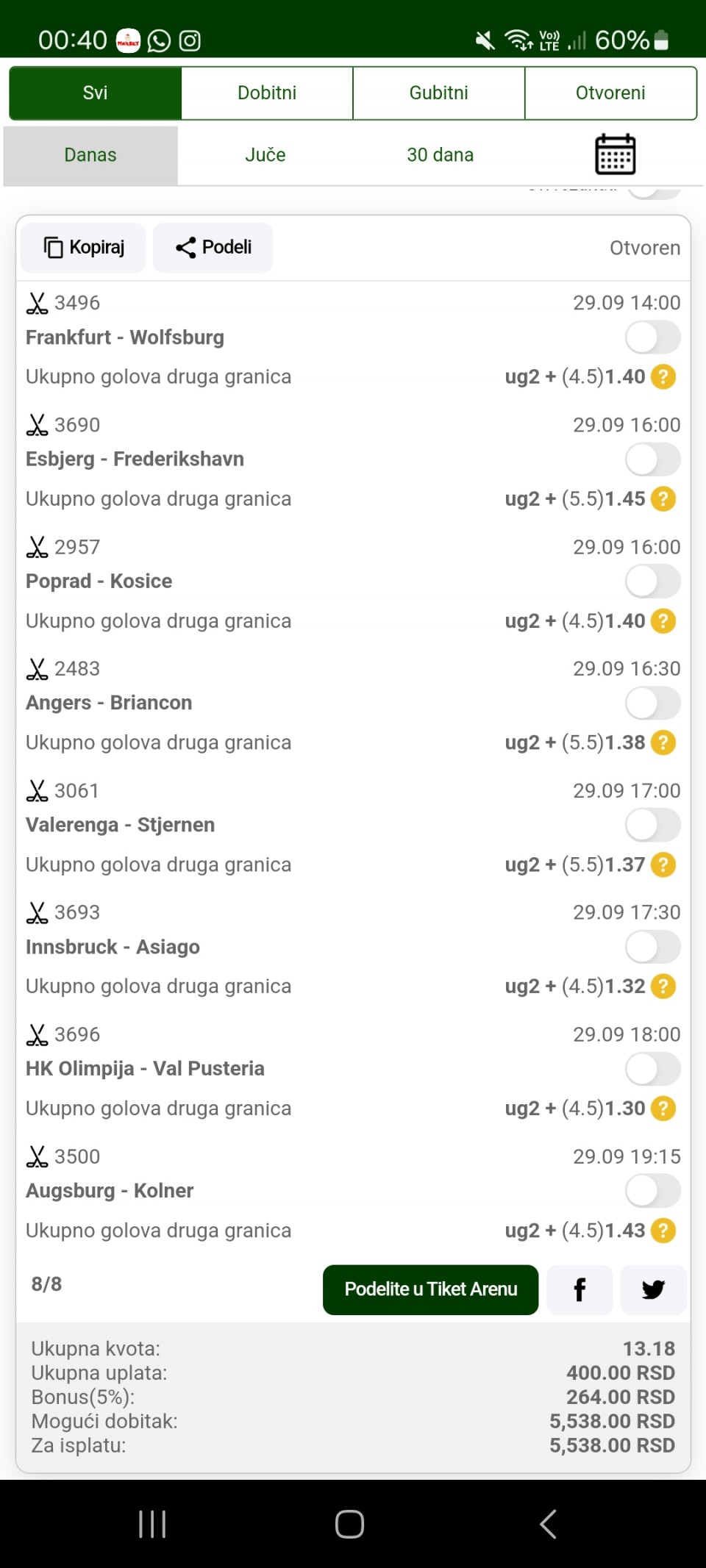
Task: Open the Otvoreni tickets tab
Action: click(x=610, y=93)
